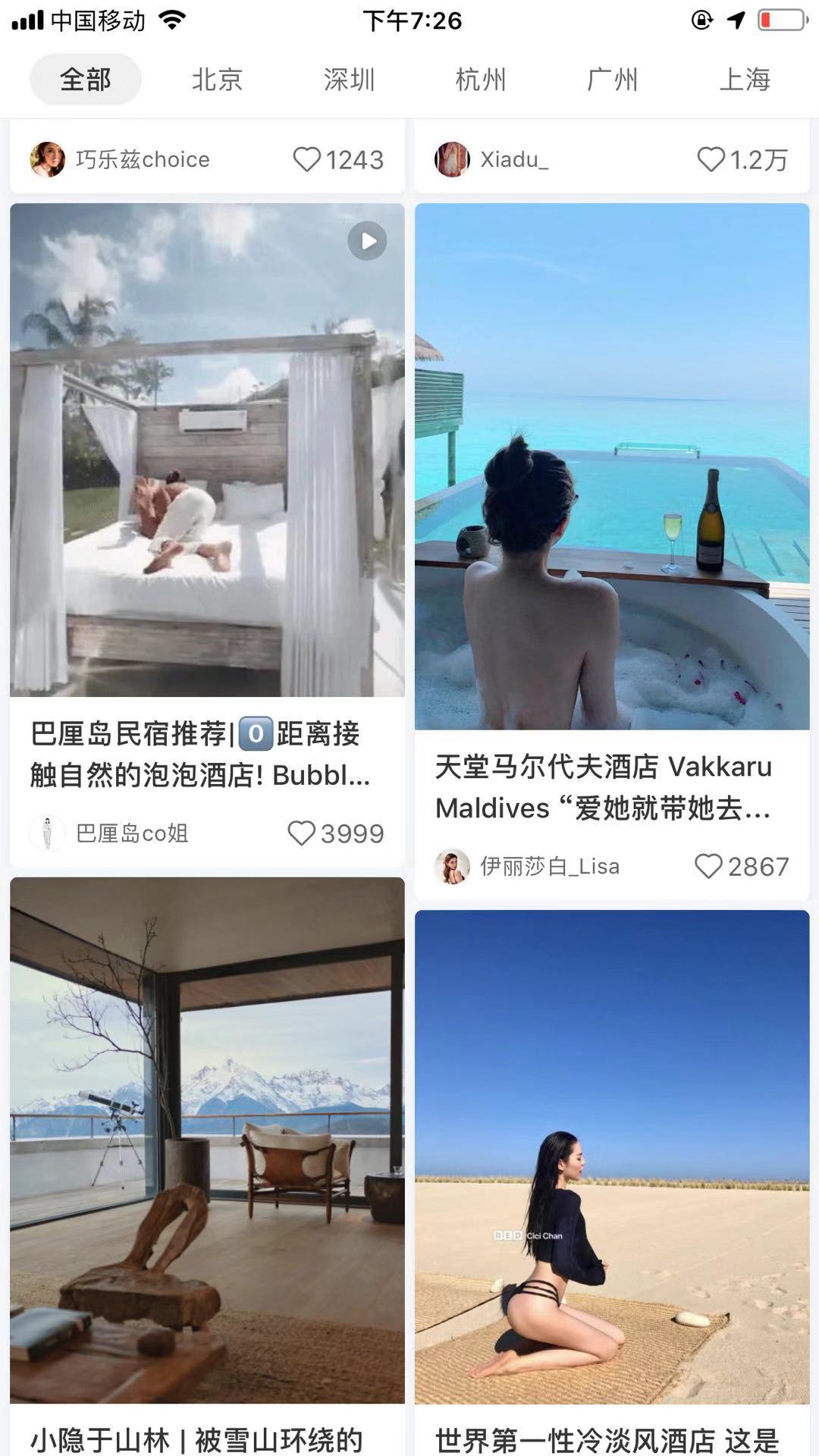Like the 巴厘岛民宿 bubble hotel post

[x=302, y=834]
